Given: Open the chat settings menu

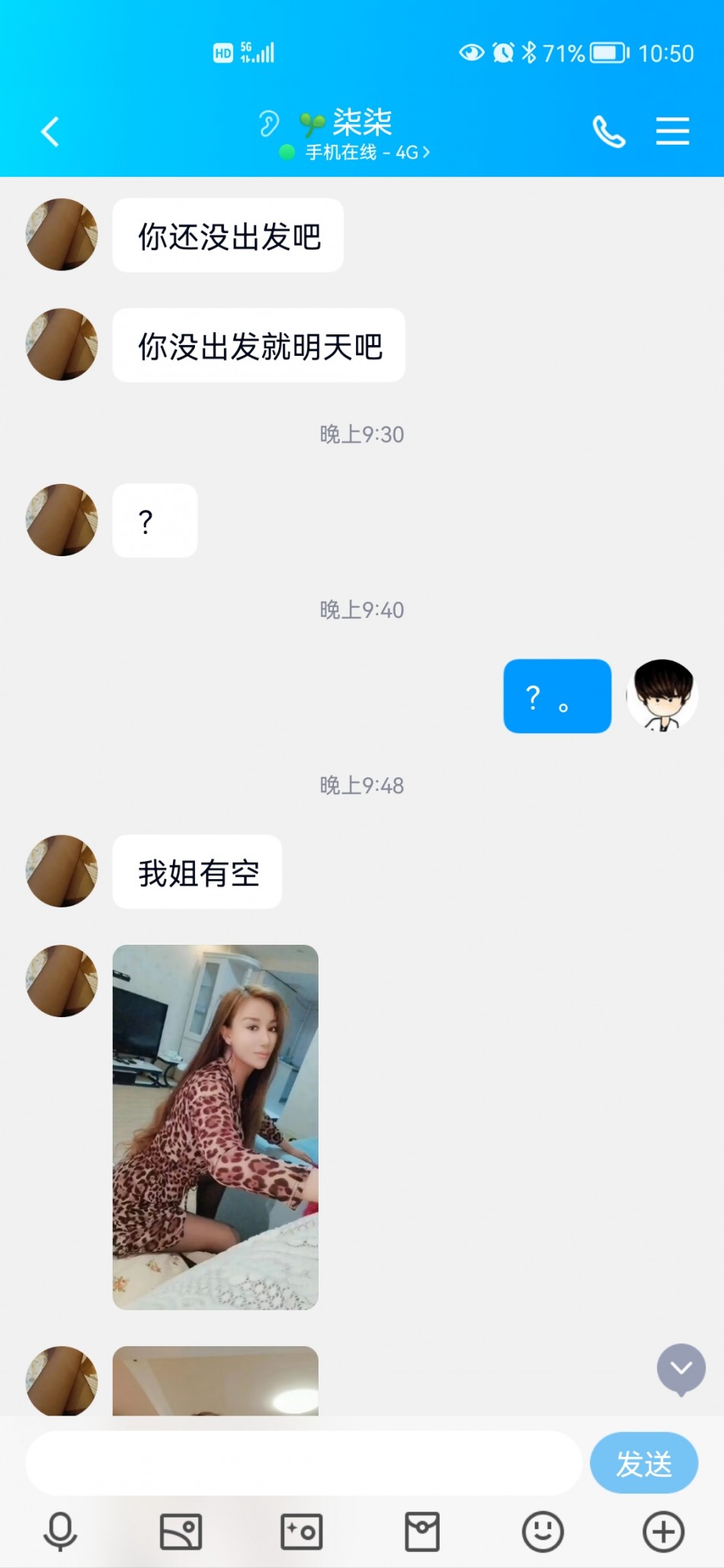Looking at the screenshot, I should coord(672,131).
